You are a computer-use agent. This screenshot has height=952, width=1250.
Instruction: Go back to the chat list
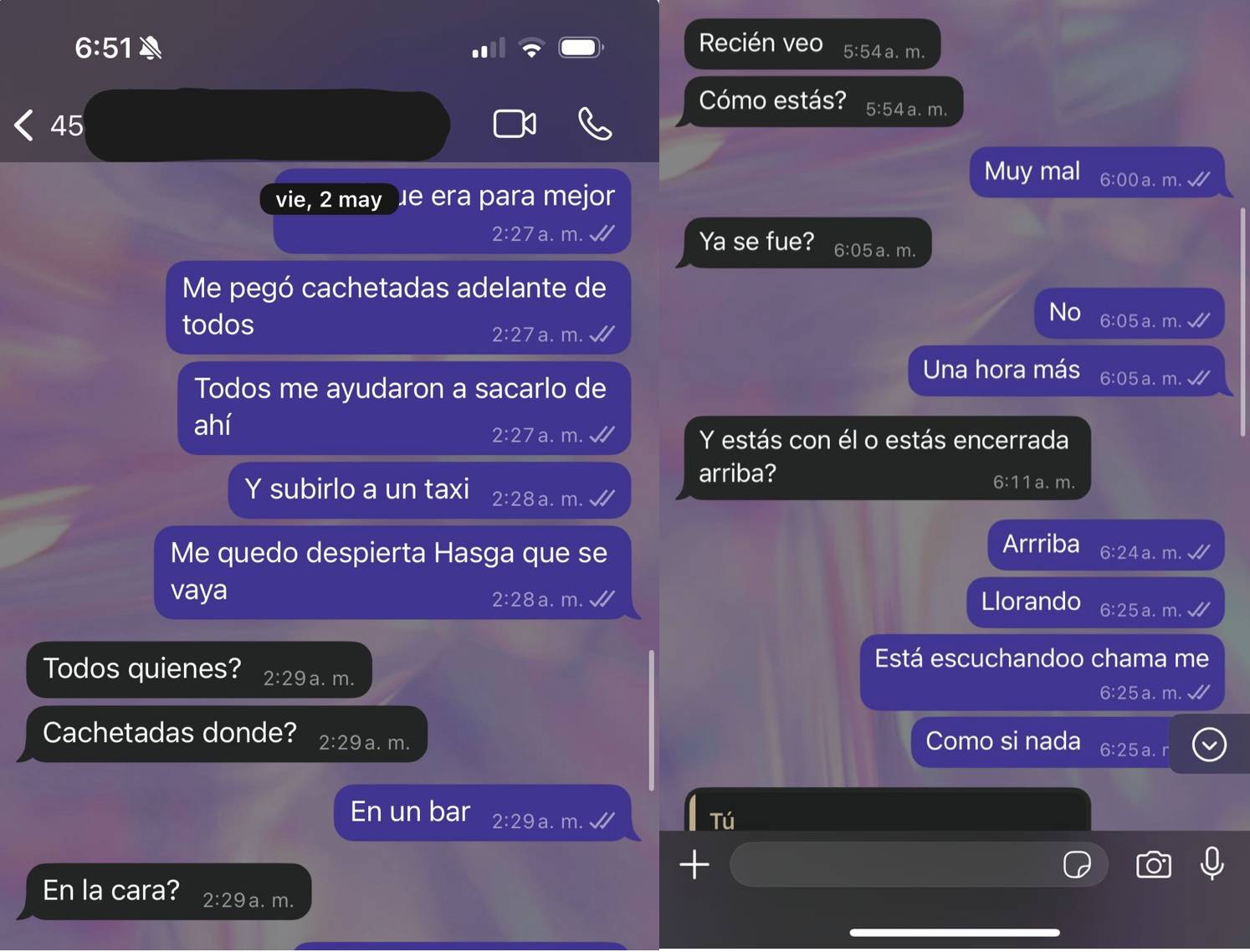point(25,125)
